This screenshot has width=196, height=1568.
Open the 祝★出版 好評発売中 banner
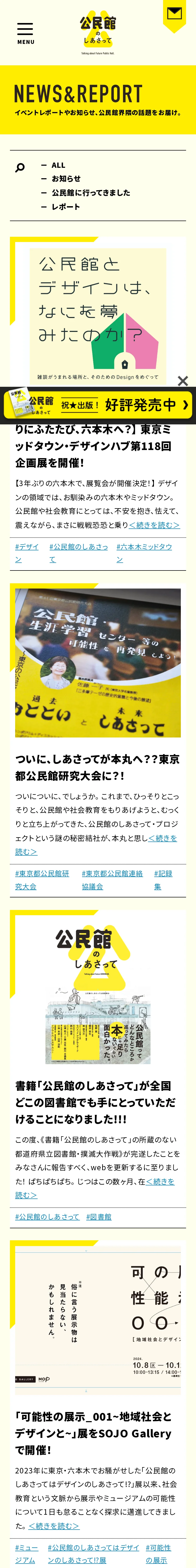[x=97, y=404]
